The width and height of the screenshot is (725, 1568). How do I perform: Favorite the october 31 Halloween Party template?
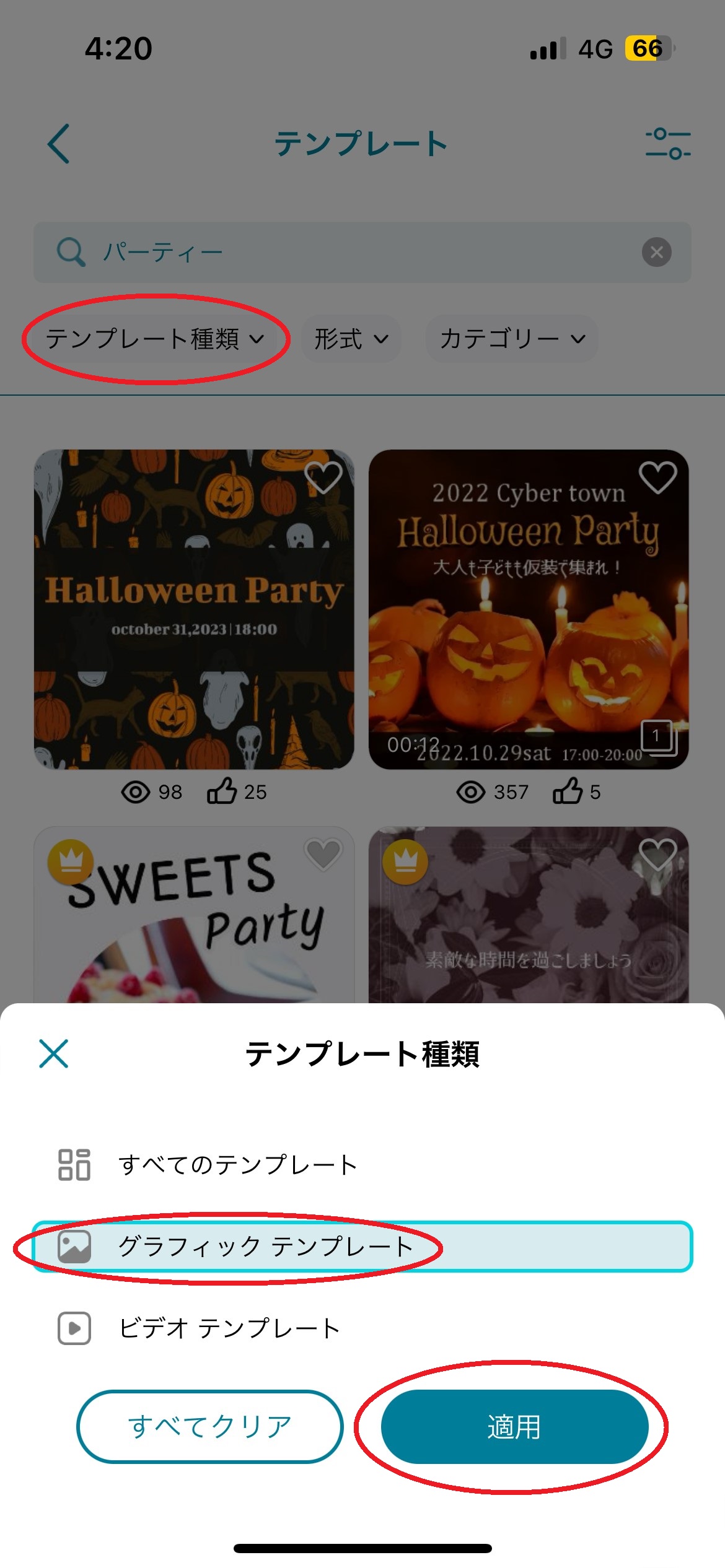click(x=323, y=477)
